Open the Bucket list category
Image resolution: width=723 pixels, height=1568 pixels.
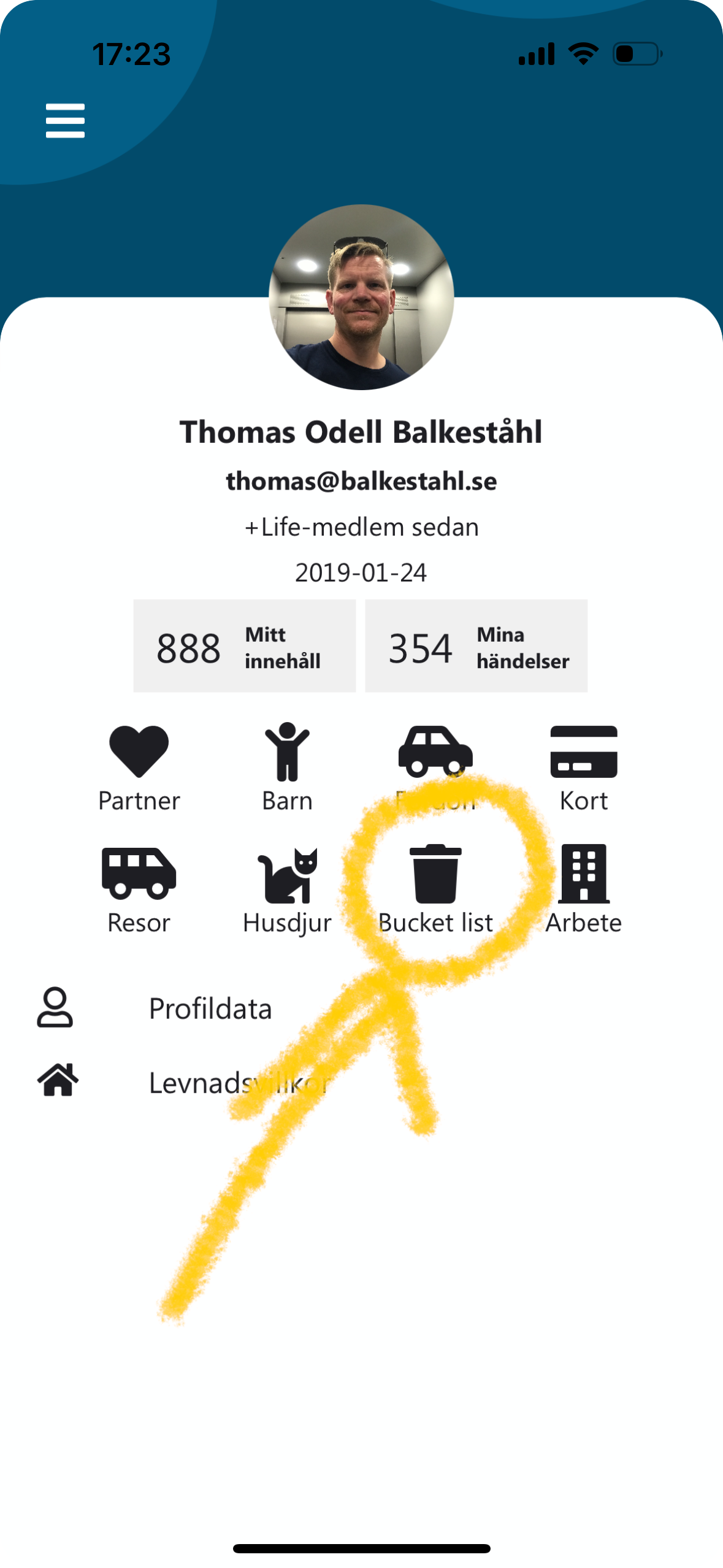click(x=435, y=890)
